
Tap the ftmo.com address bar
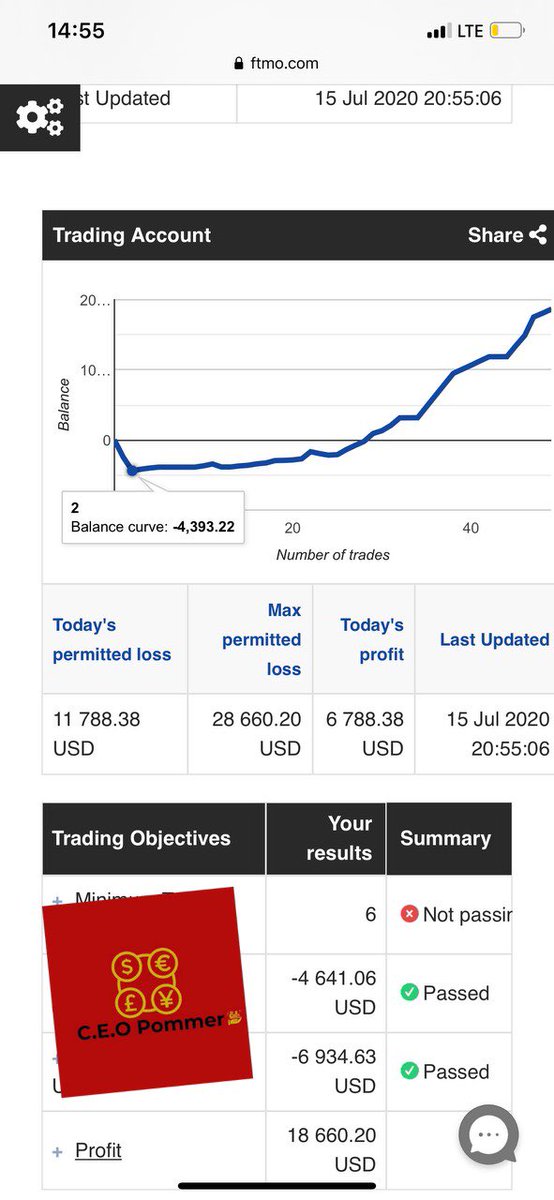(x=277, y=63)
